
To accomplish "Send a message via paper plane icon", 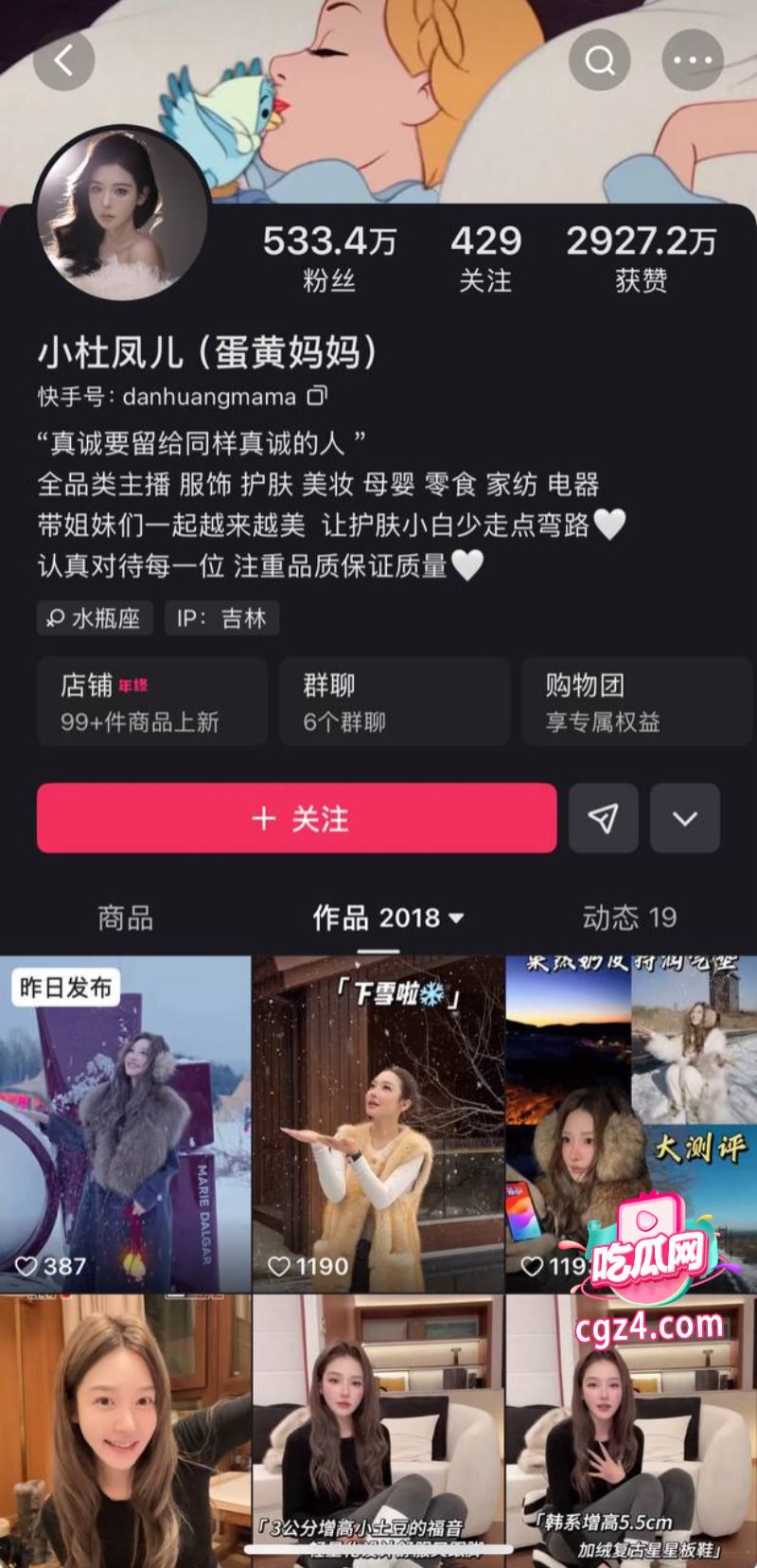I will (603, 818).
